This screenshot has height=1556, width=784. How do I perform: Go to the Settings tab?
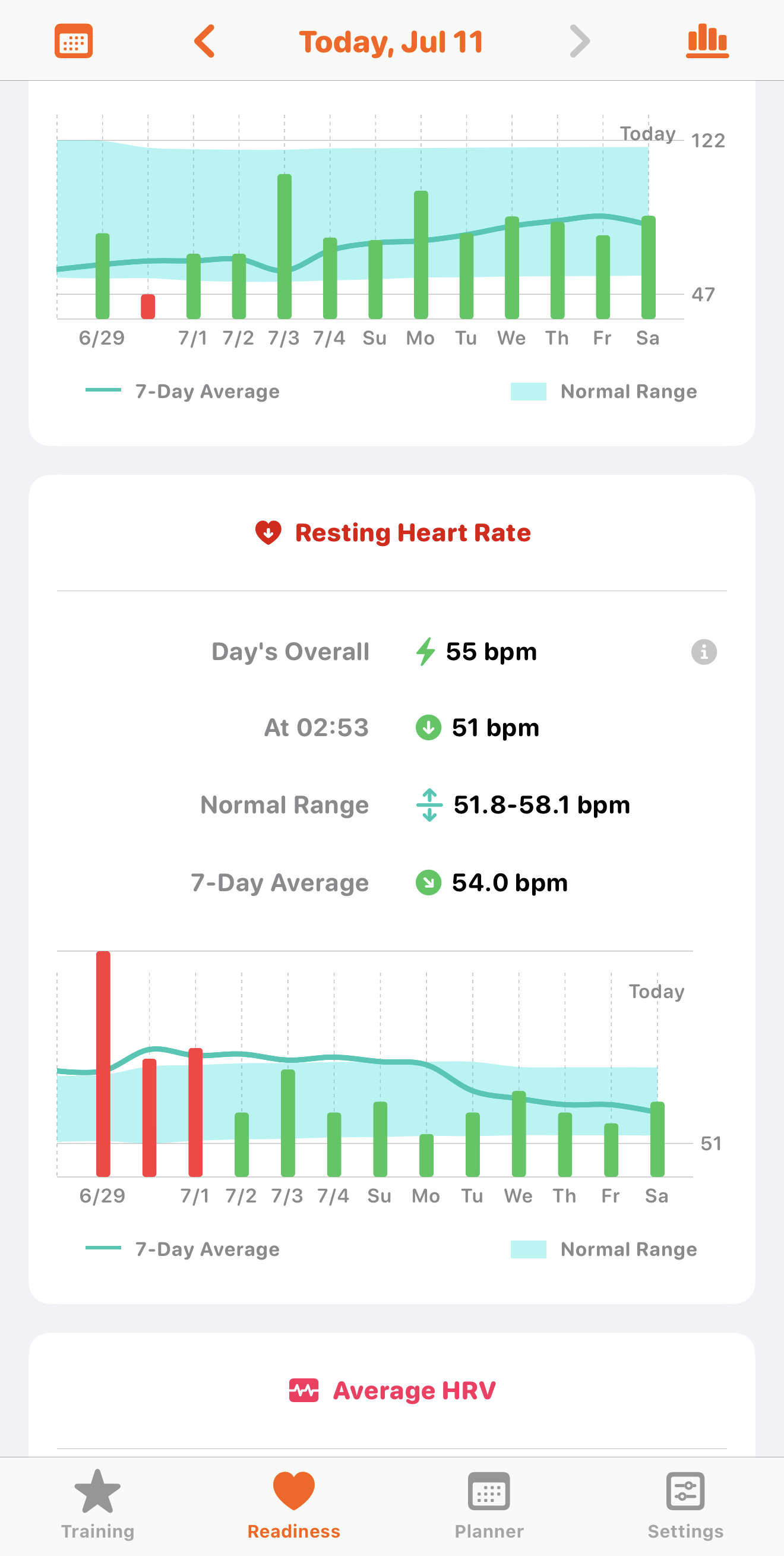[685, 1505]
